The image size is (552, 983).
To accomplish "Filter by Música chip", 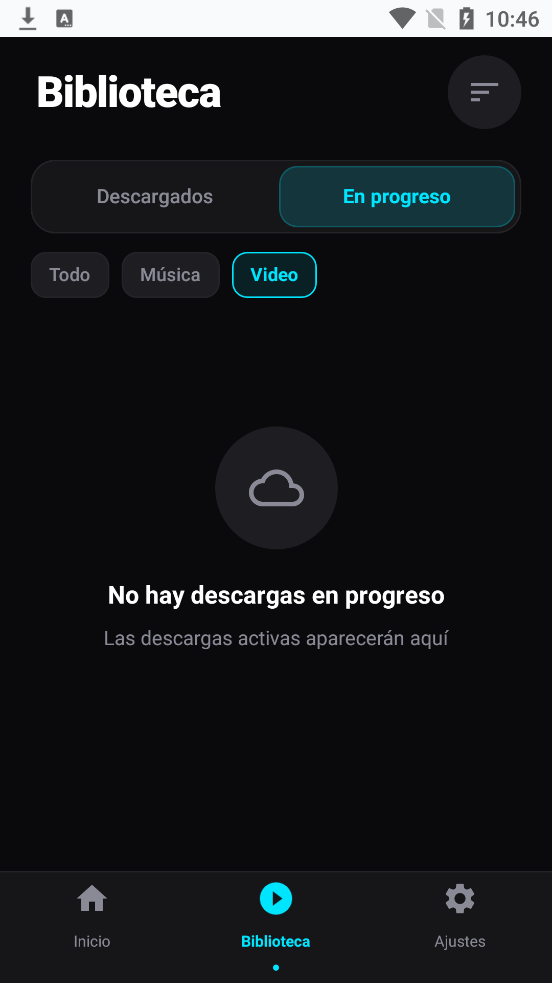I will [170, 275].
